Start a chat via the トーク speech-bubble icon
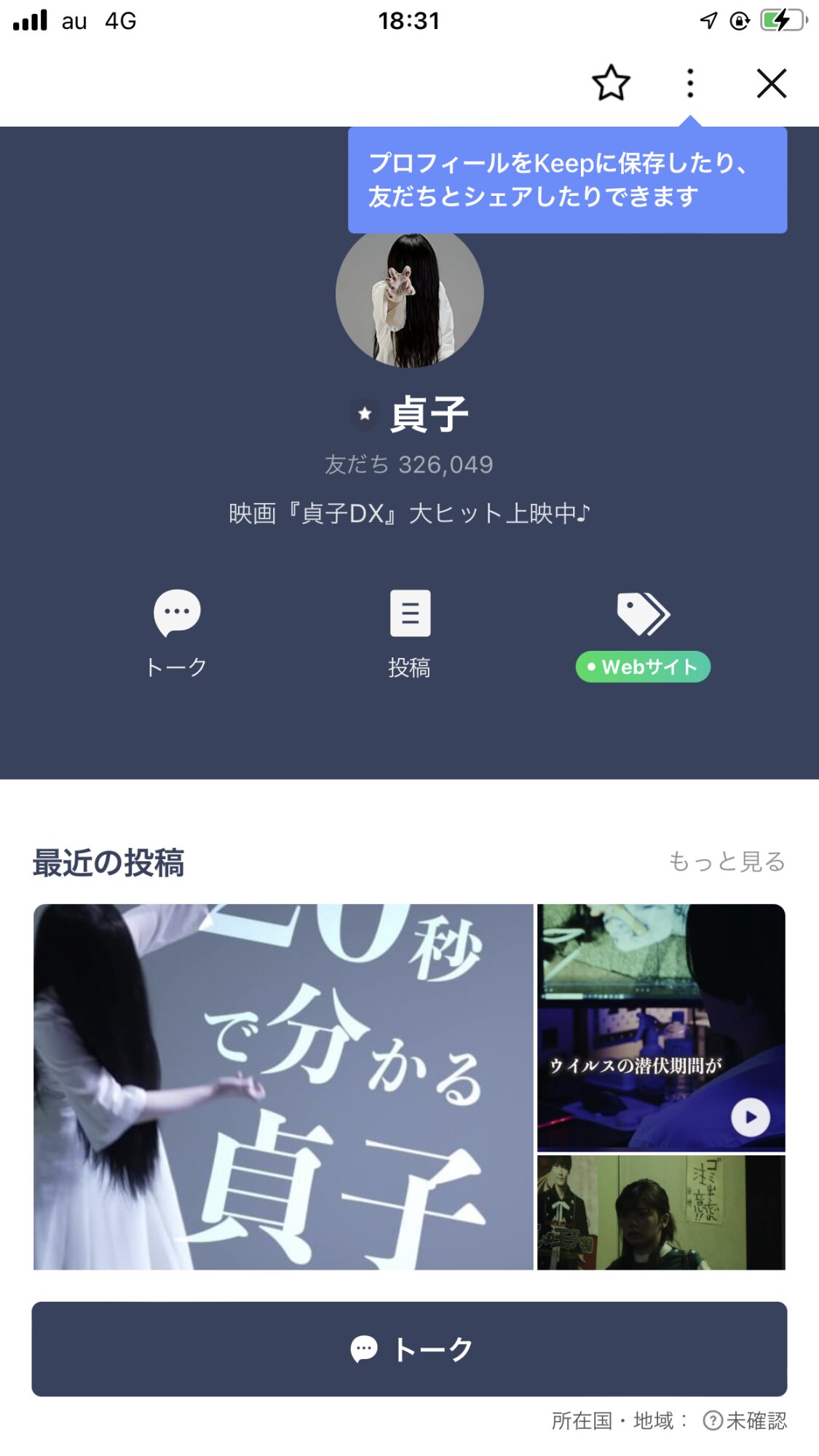Screen dimensions: 819x1456 click(x=177, y=612)
